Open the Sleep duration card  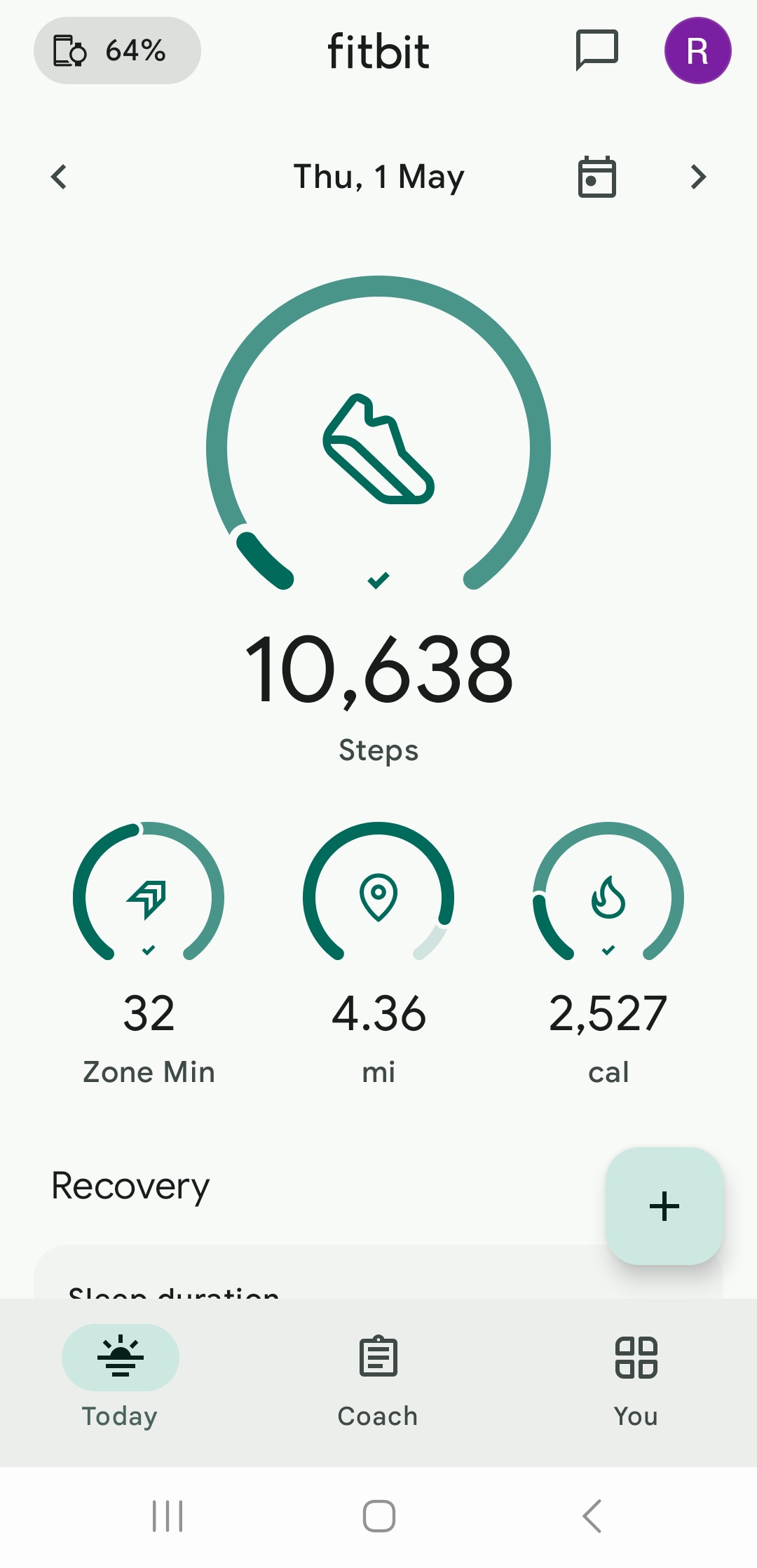(x=320, y=1272)
